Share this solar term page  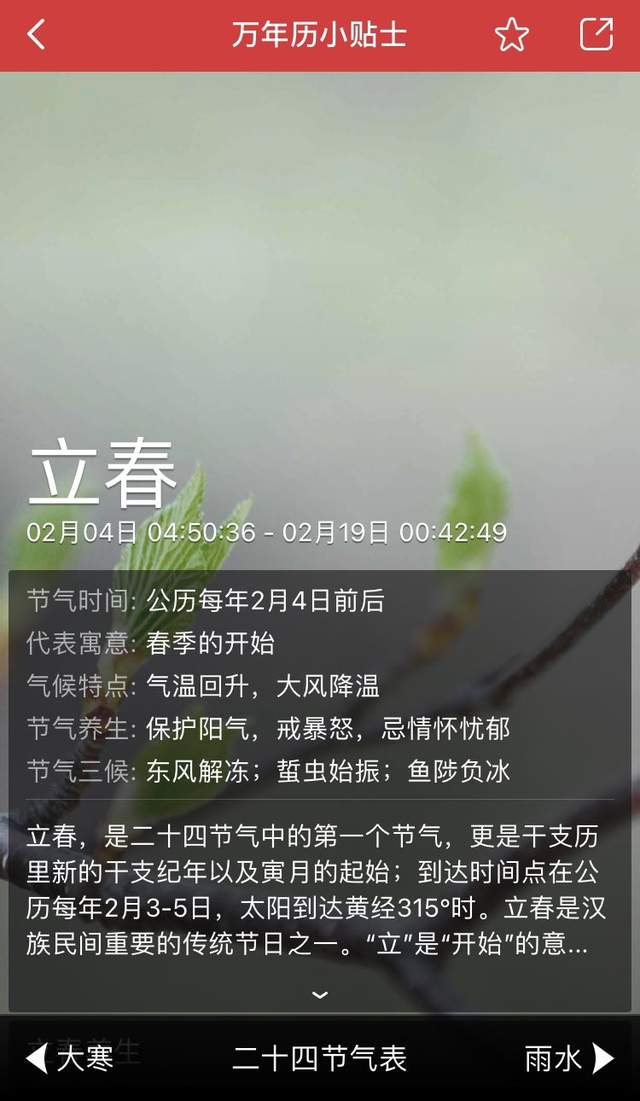click(x=596, y=35)
